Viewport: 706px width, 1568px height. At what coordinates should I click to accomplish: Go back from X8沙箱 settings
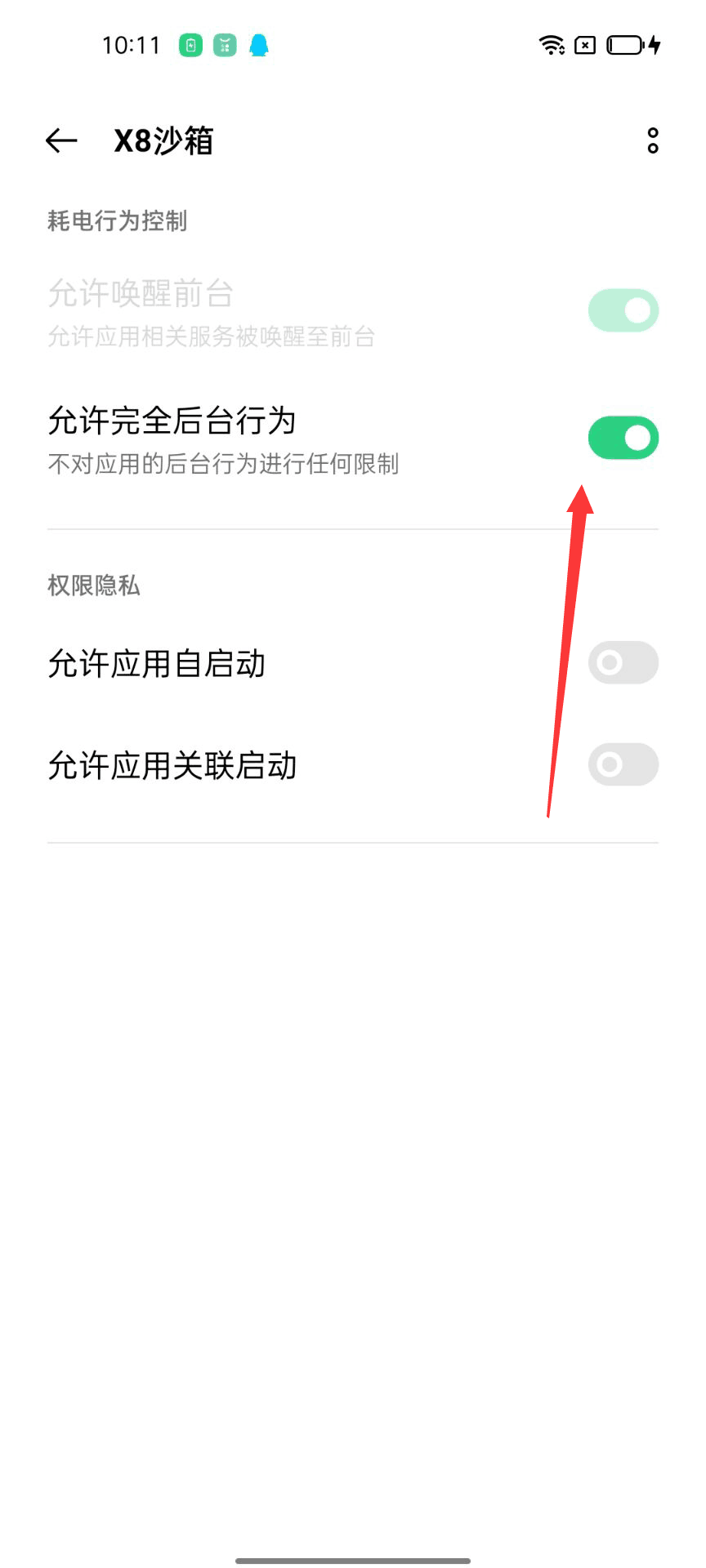61,140
